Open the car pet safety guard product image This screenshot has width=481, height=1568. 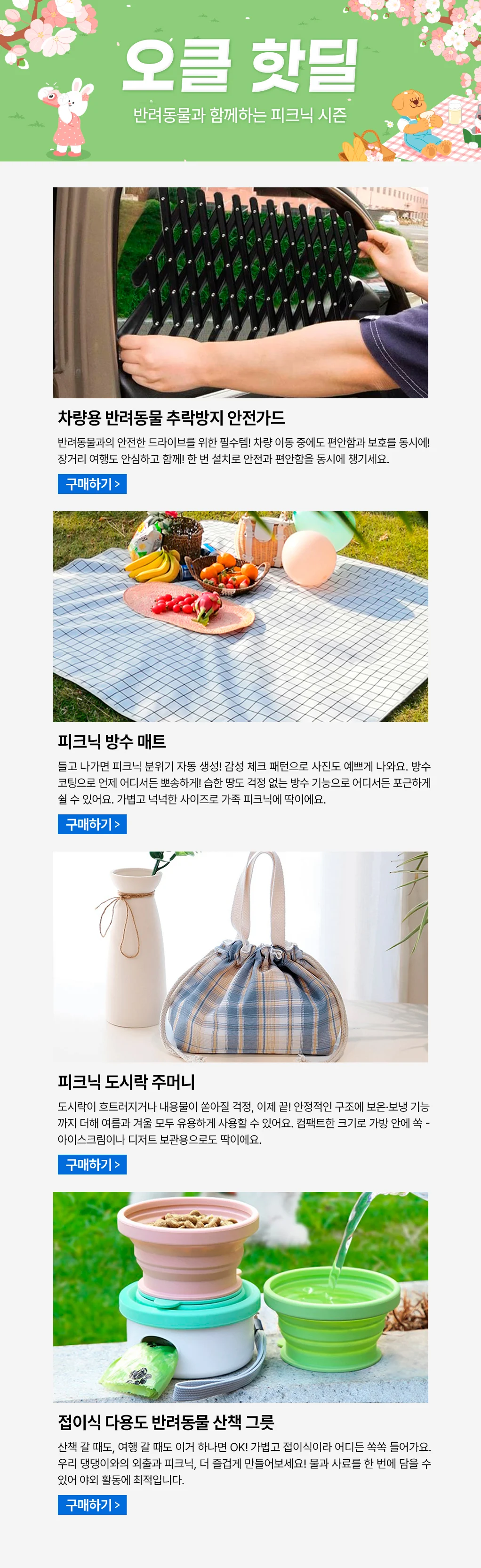click(240, 292)
